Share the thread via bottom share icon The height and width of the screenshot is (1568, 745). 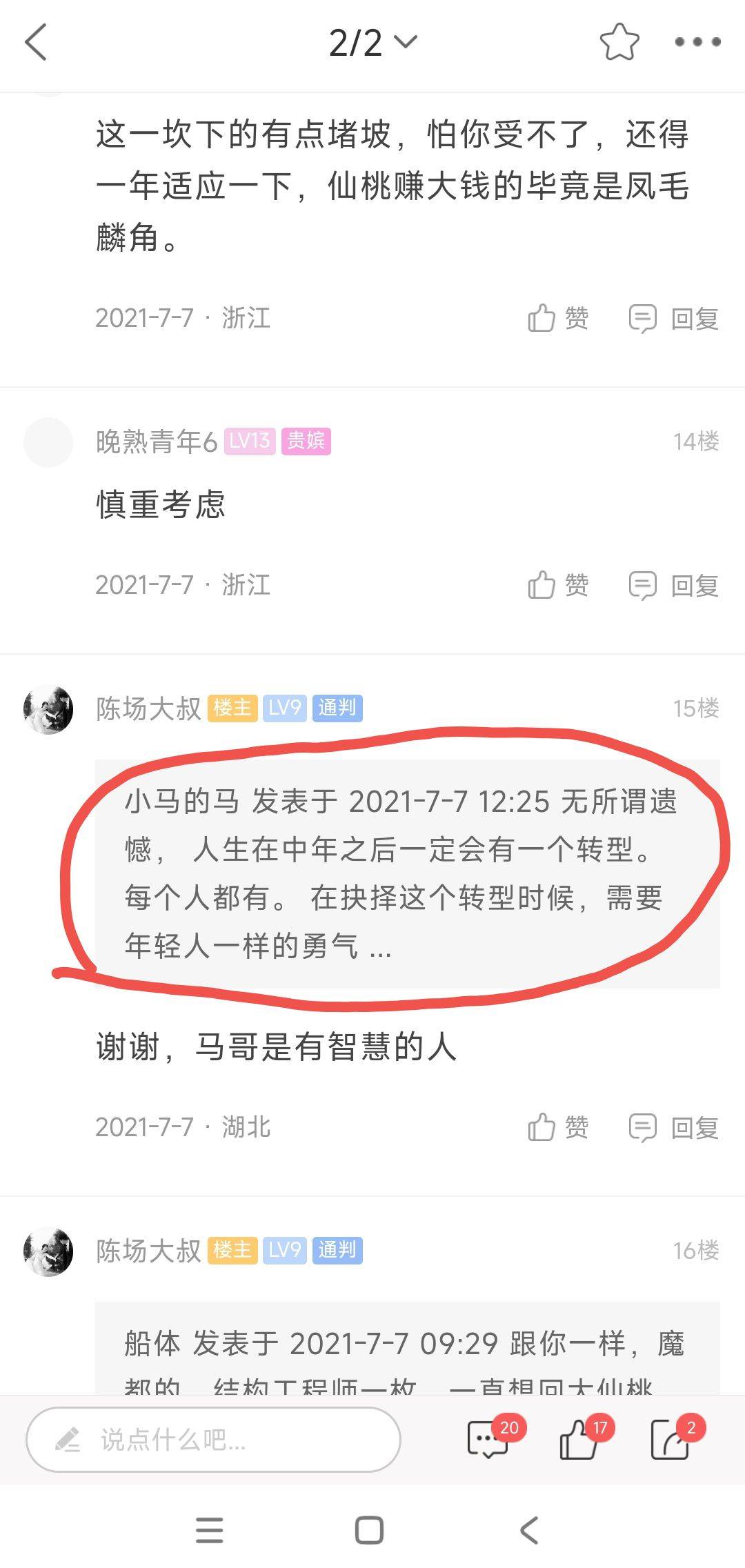pos(670,1440)
